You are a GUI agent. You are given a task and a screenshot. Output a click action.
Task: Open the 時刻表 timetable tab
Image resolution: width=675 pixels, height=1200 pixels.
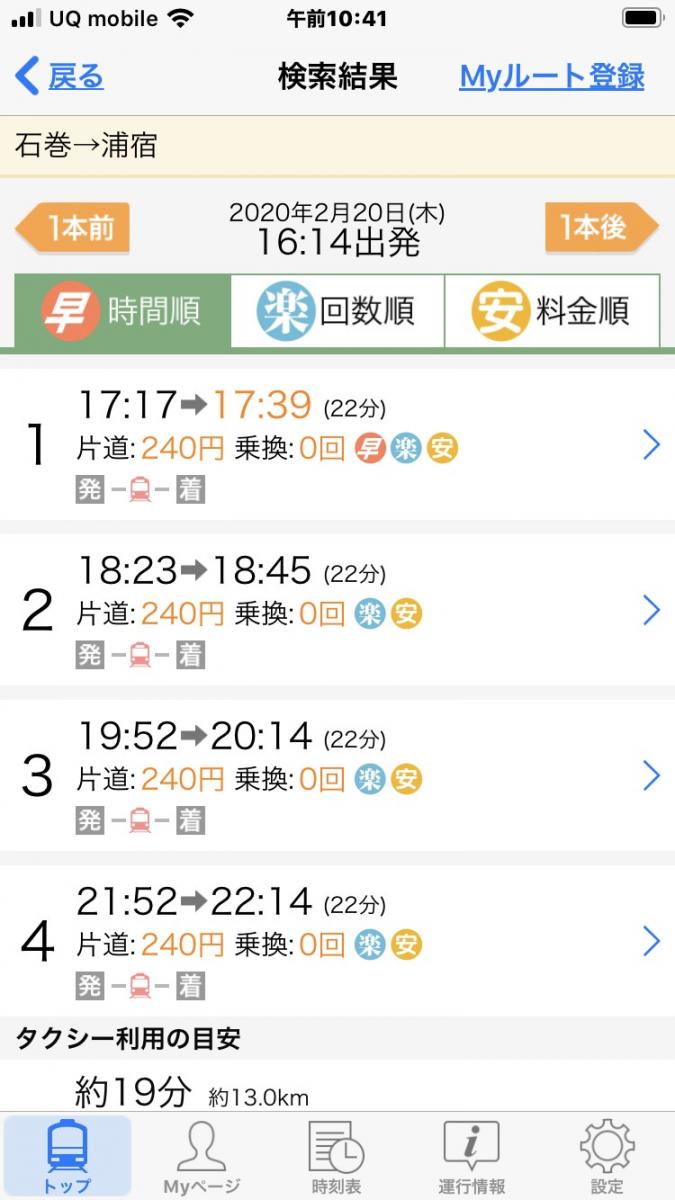336,1156
